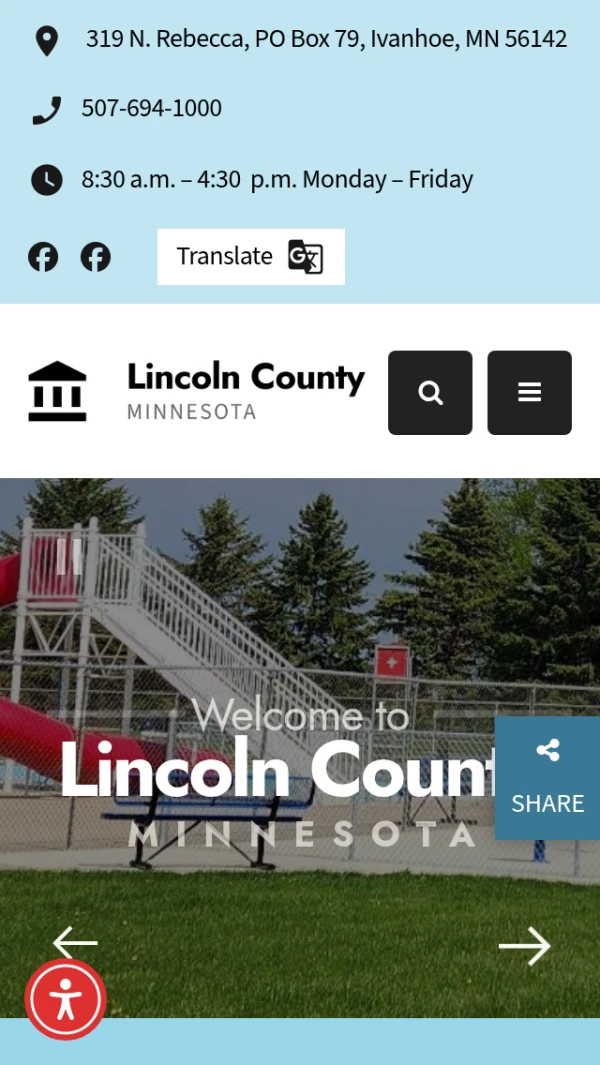Open the hamburger navigation menu
The image size is (600, 1065).
tap(529, 393)
